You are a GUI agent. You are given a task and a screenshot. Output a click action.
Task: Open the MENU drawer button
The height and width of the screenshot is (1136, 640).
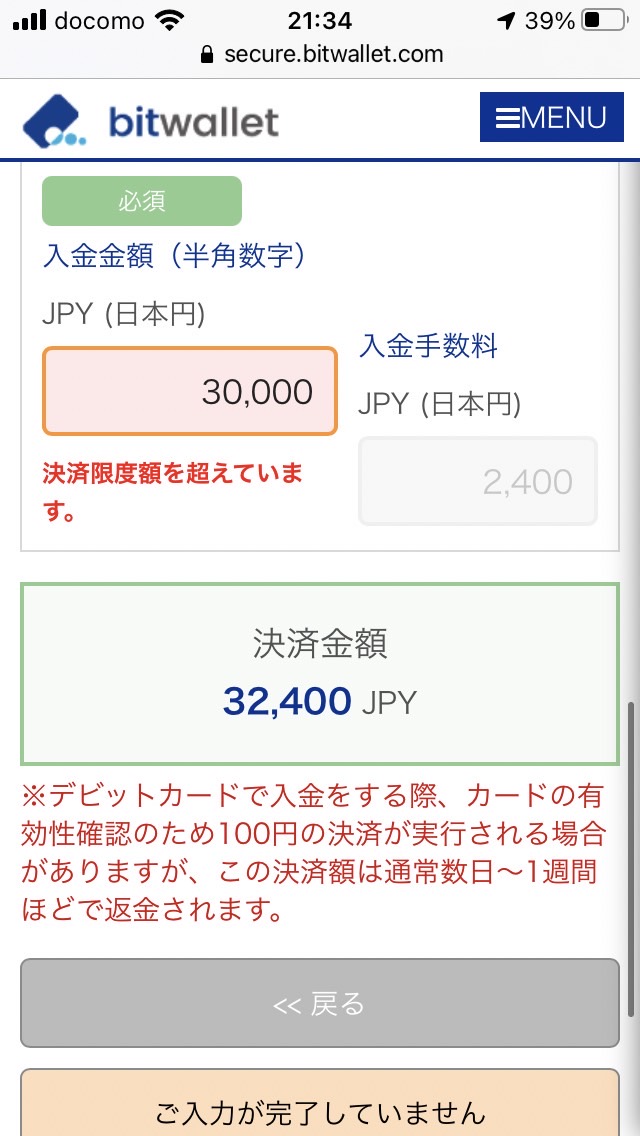tap(551, 117)
